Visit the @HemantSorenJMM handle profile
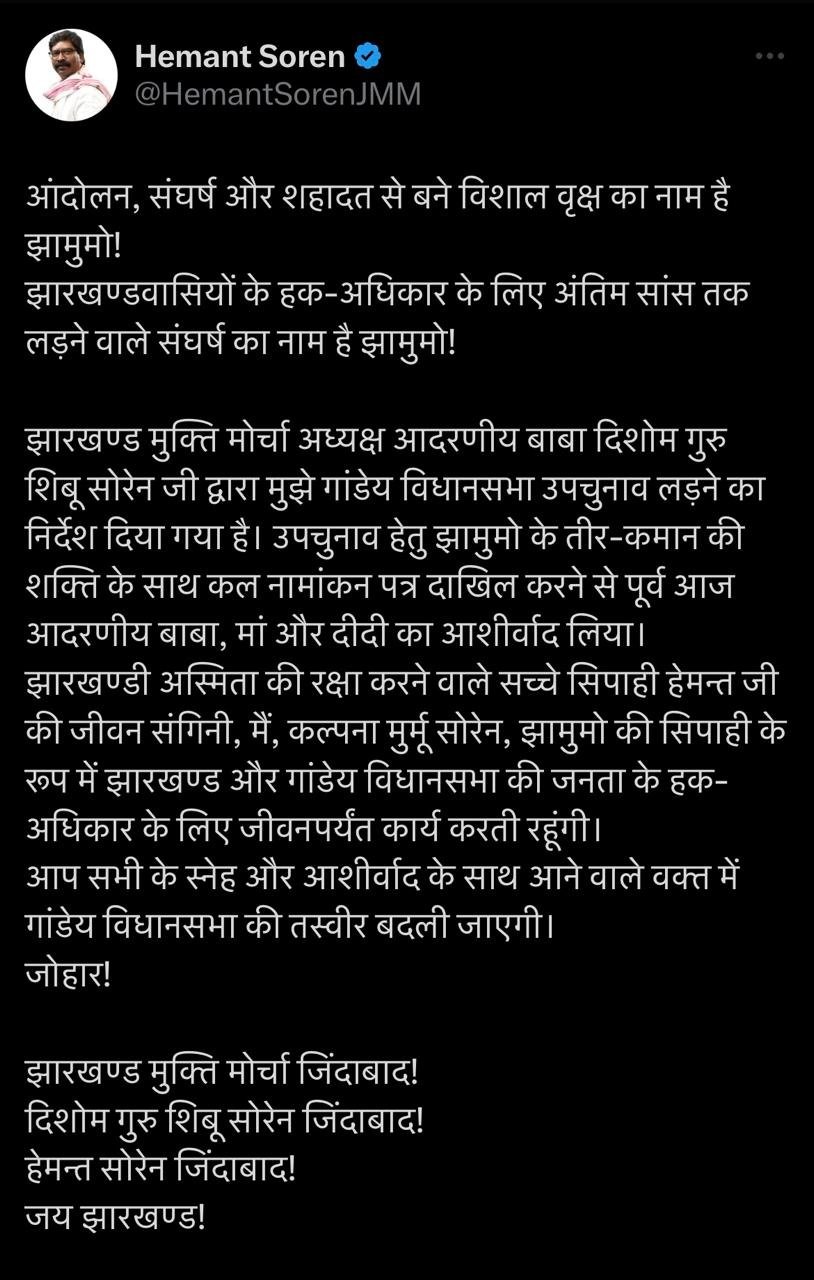 point(277,94)
